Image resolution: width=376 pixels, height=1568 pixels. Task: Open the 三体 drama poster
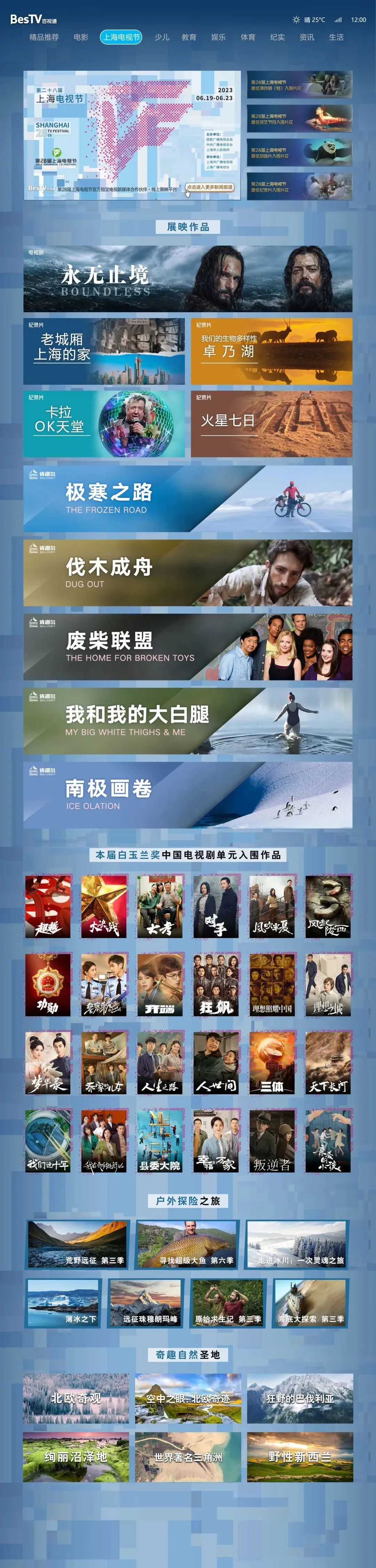click(x=272, y=1062)
